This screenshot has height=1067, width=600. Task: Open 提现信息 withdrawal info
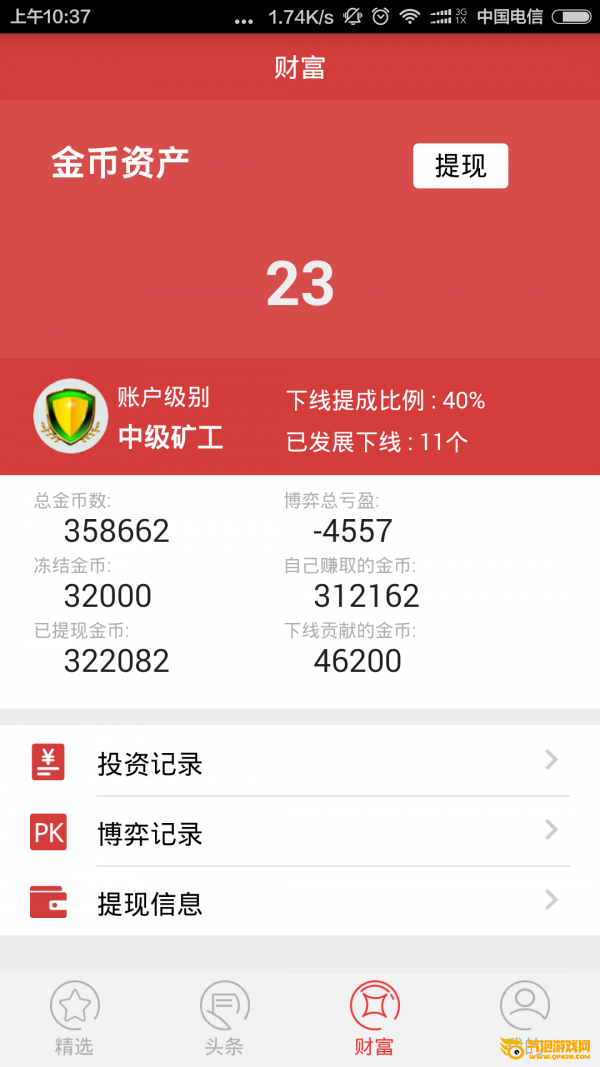(x=299, y=903)
